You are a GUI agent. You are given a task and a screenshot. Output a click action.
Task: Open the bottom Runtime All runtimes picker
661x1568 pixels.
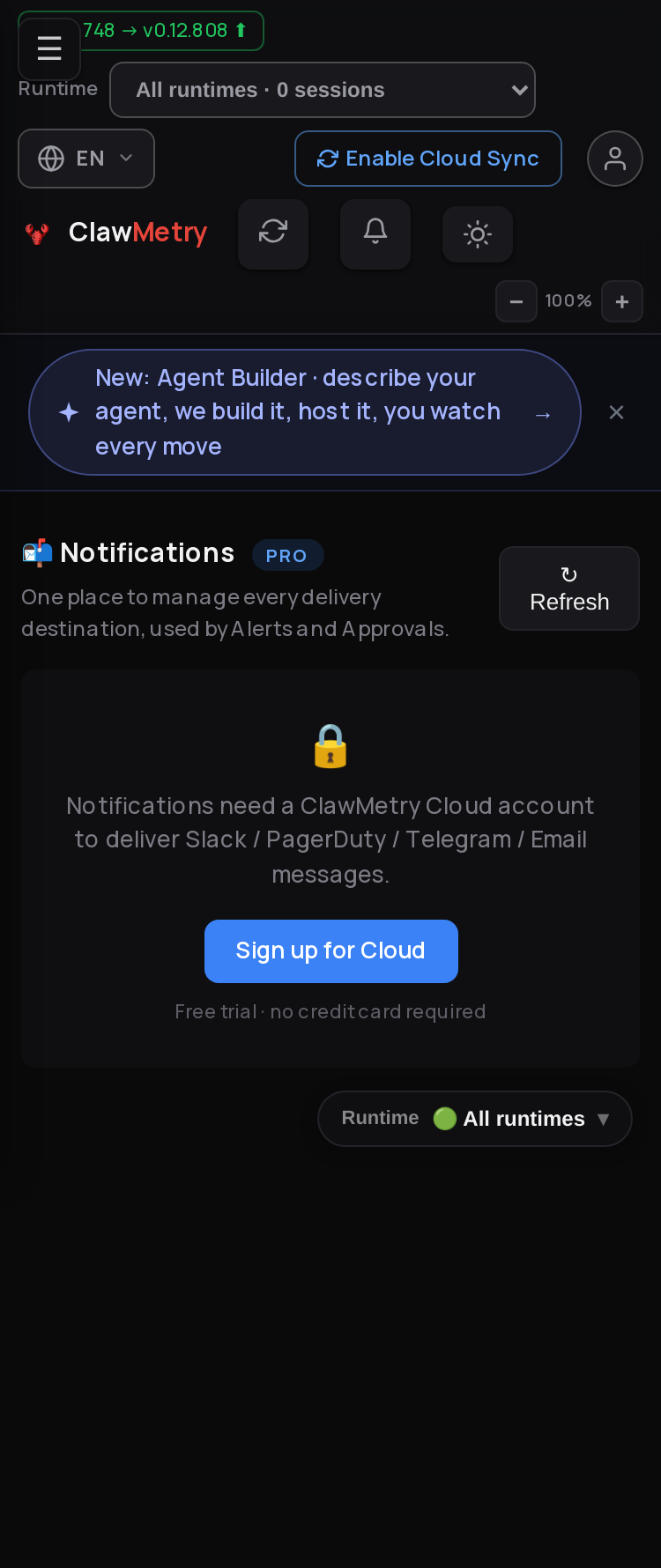coord(475,1119)
